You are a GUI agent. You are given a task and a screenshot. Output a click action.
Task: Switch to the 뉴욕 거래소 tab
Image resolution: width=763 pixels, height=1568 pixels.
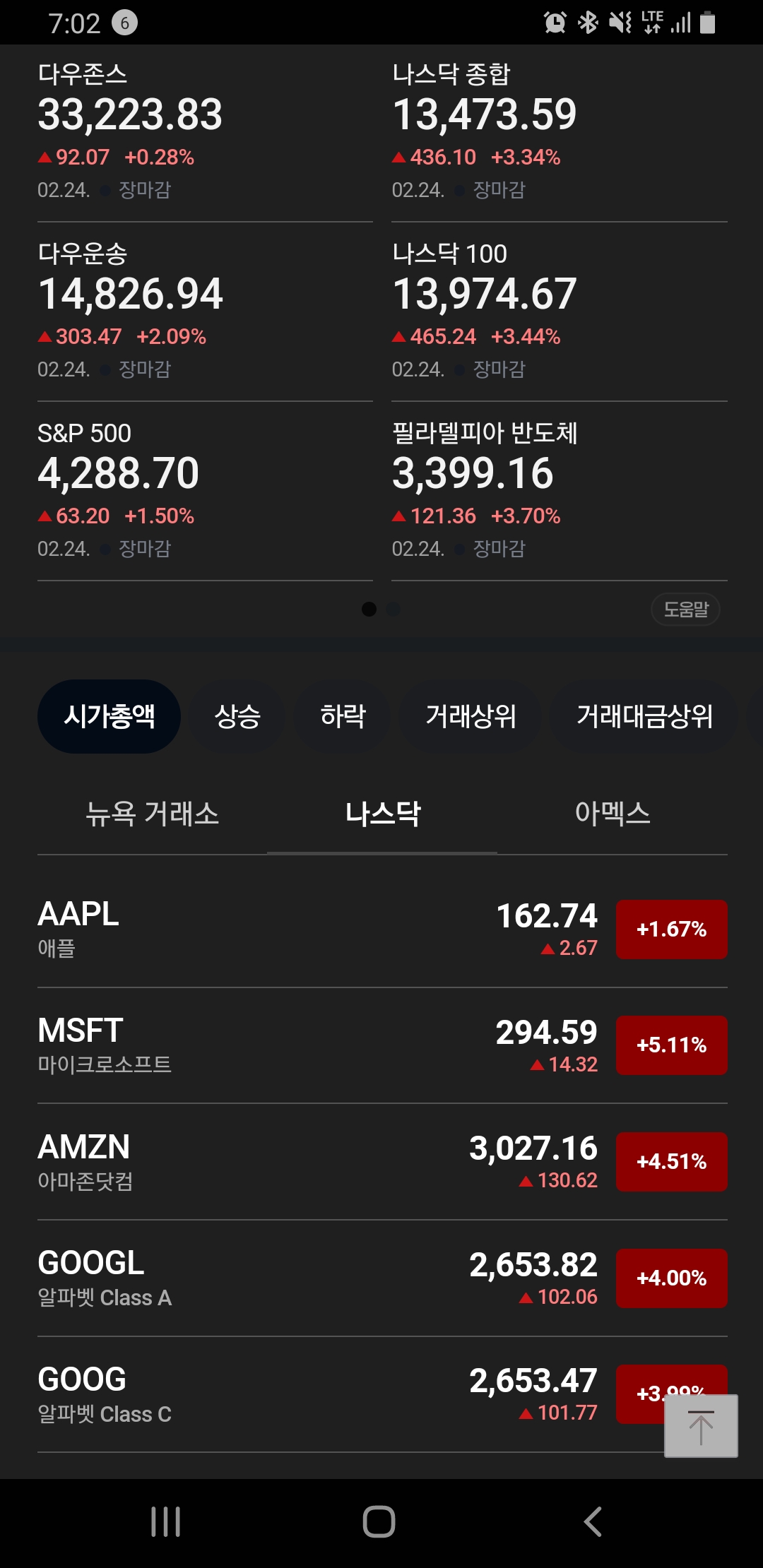[x=152, y=814]
